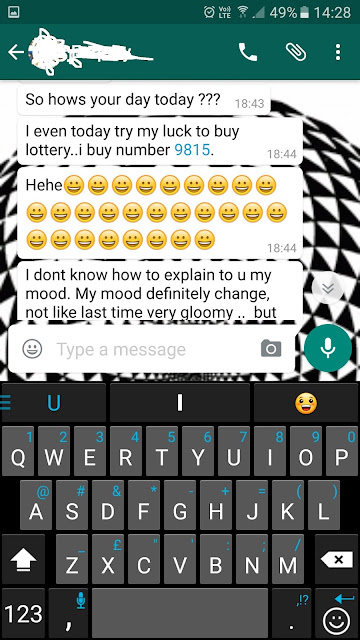The image size is (360, 640).
Task: Insert the suggested grinning emoji
Action: click(x=306, y=403)
